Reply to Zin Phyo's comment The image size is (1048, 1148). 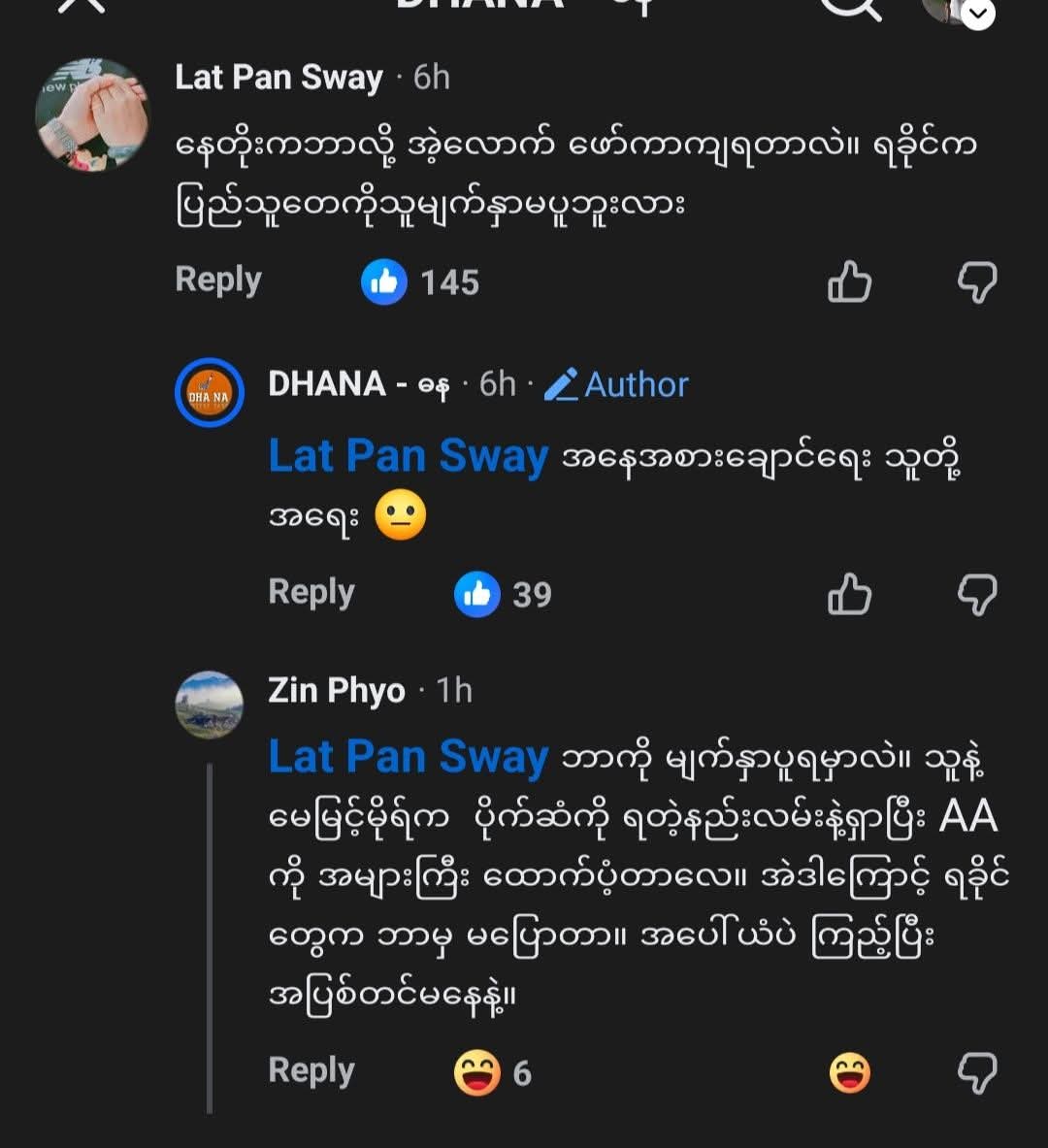click(311, 1071)
